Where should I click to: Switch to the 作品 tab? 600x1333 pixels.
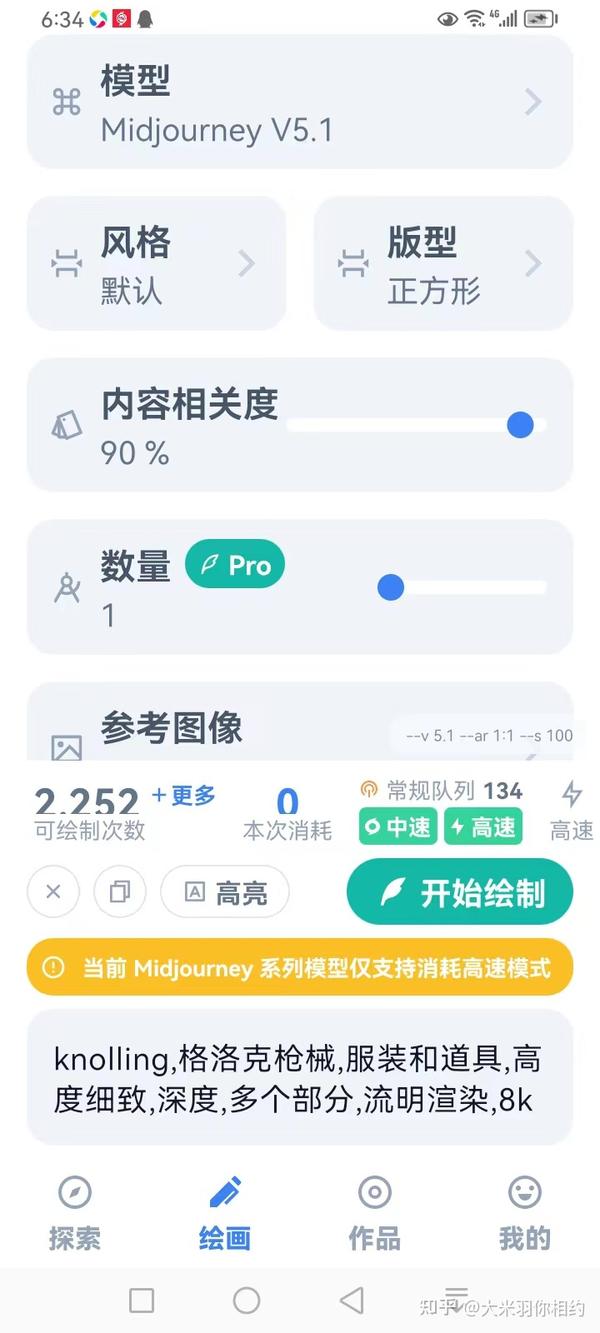pos(375,1213)
